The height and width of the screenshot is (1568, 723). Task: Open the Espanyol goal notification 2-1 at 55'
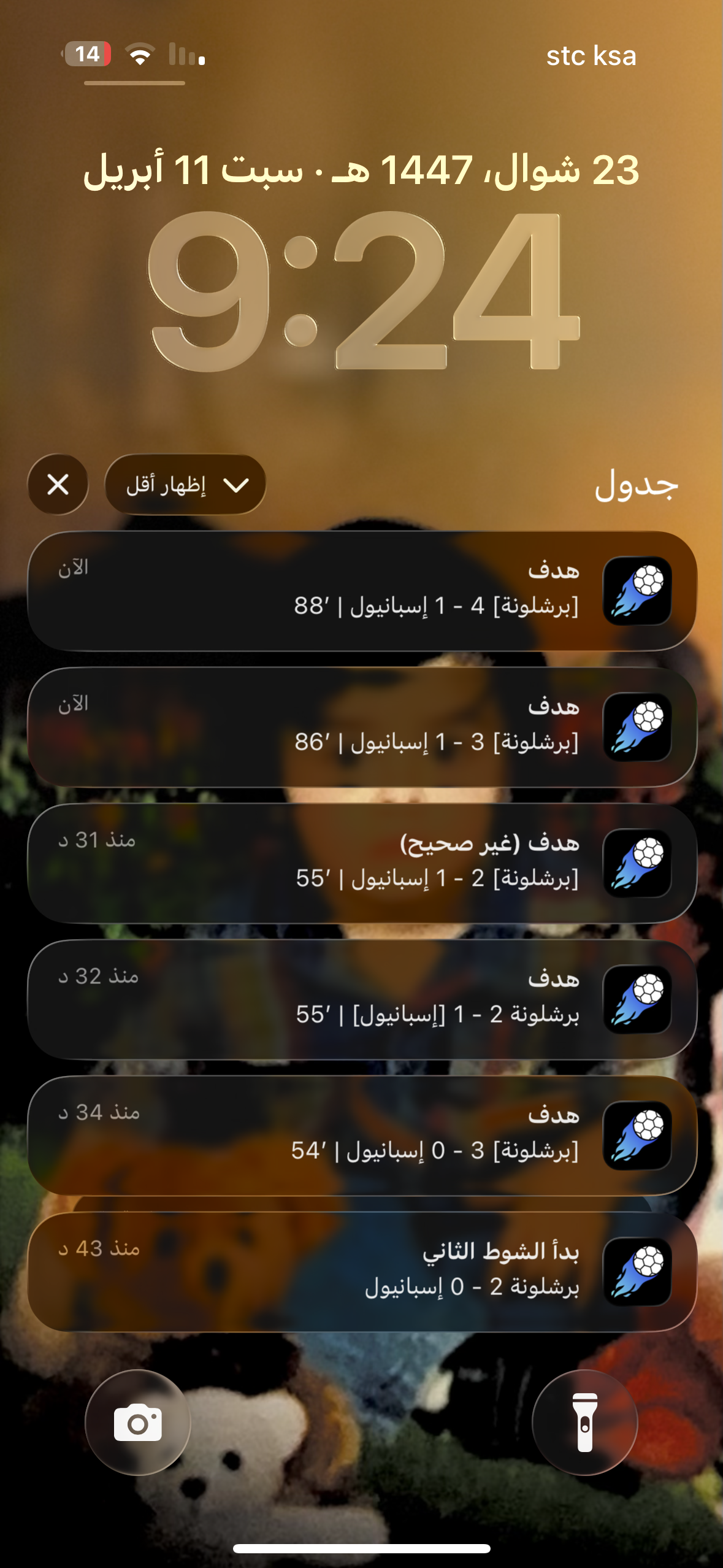click(362, 999)
